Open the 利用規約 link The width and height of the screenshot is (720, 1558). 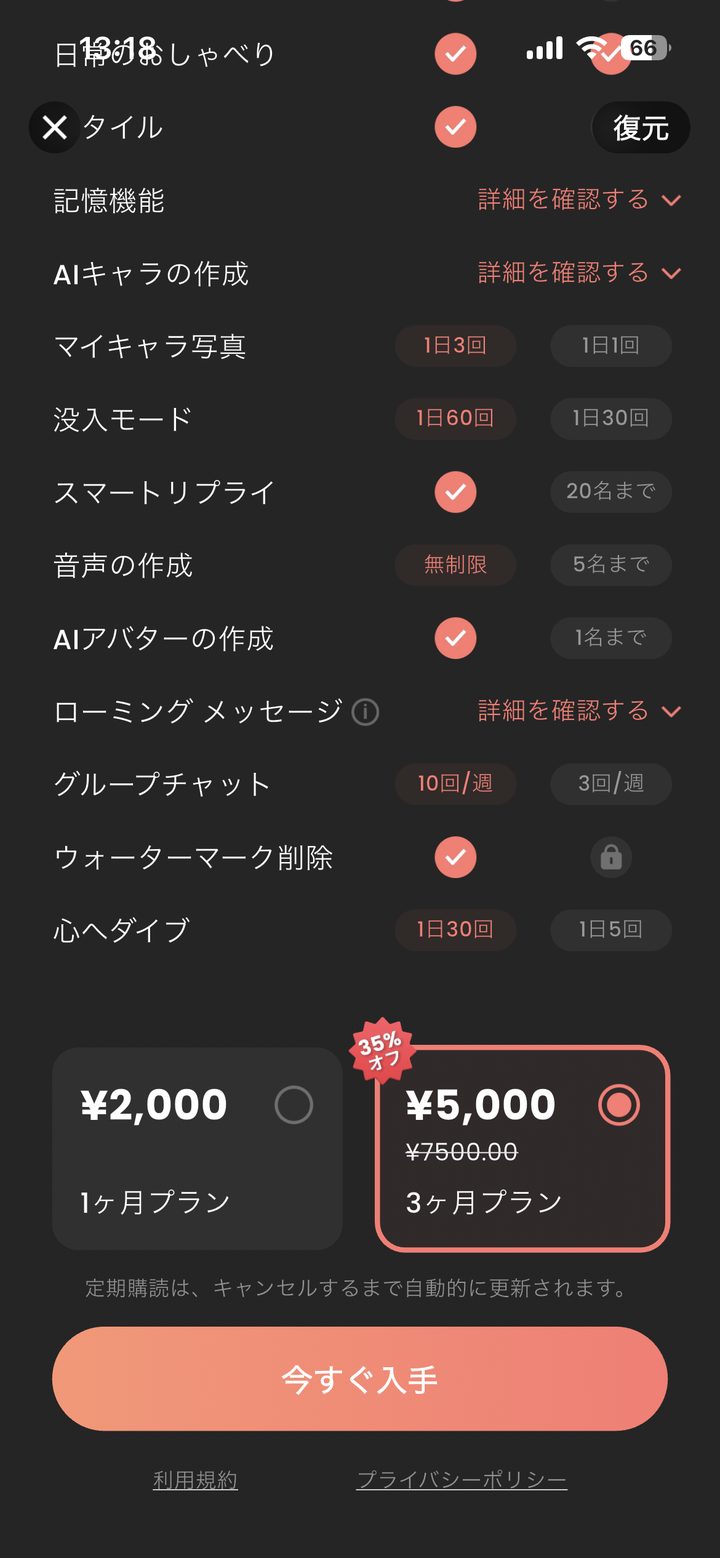[x=195, y=1480]
